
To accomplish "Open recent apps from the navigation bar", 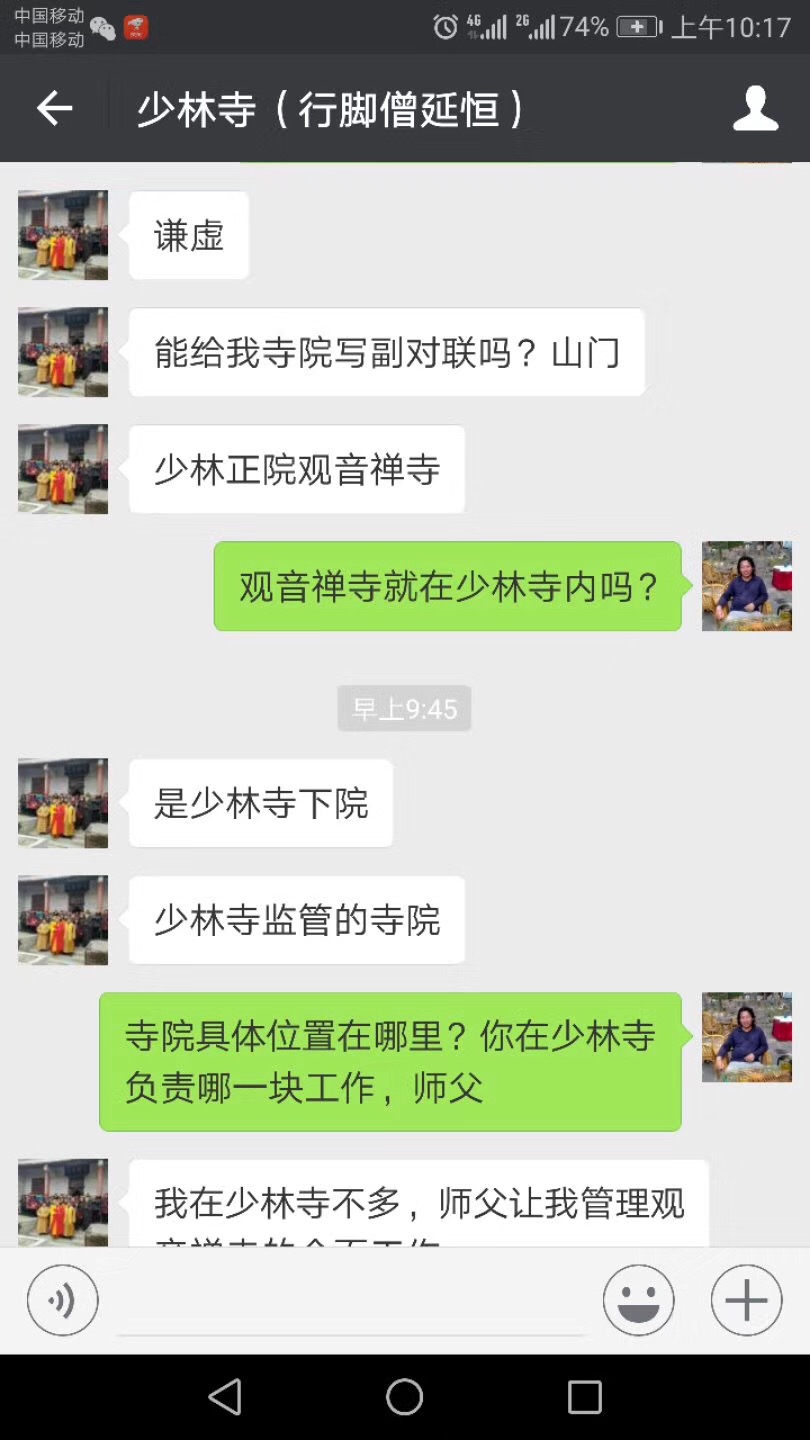I will tap(584, 1397).
